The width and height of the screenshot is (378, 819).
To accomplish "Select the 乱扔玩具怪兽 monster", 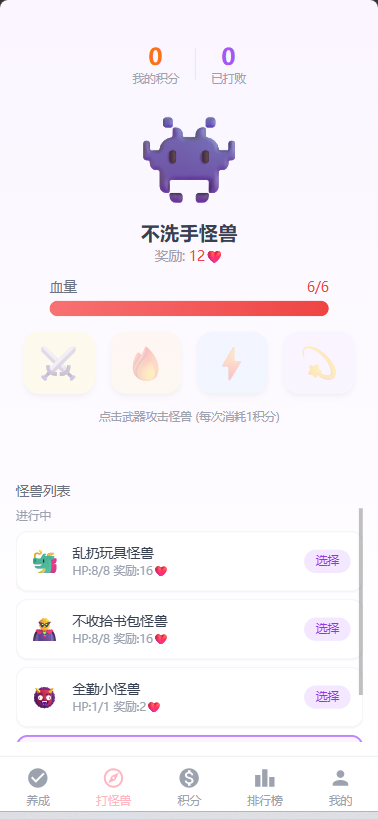I will click(327, 561).
